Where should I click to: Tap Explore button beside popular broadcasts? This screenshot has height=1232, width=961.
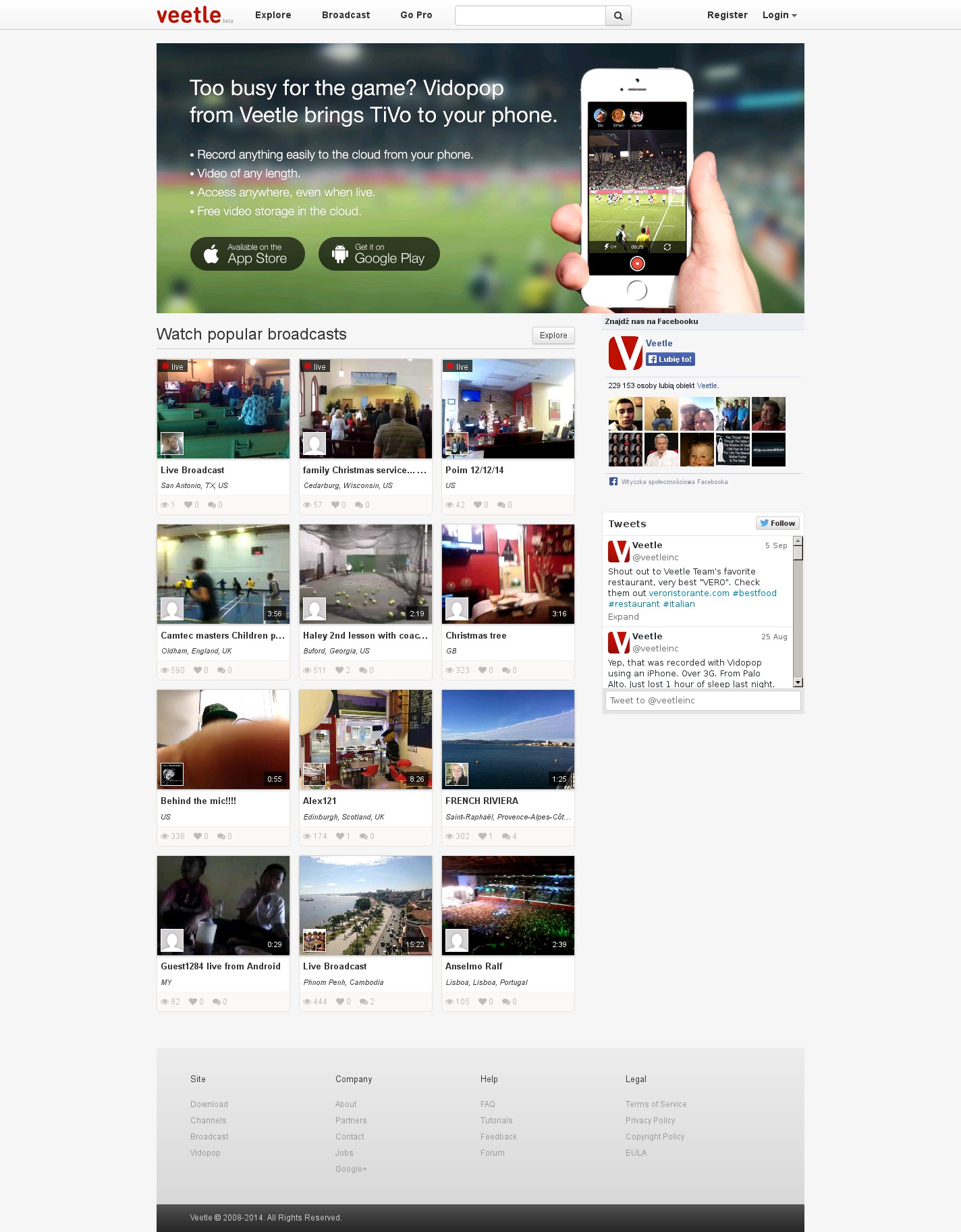(x=553, y=336)
